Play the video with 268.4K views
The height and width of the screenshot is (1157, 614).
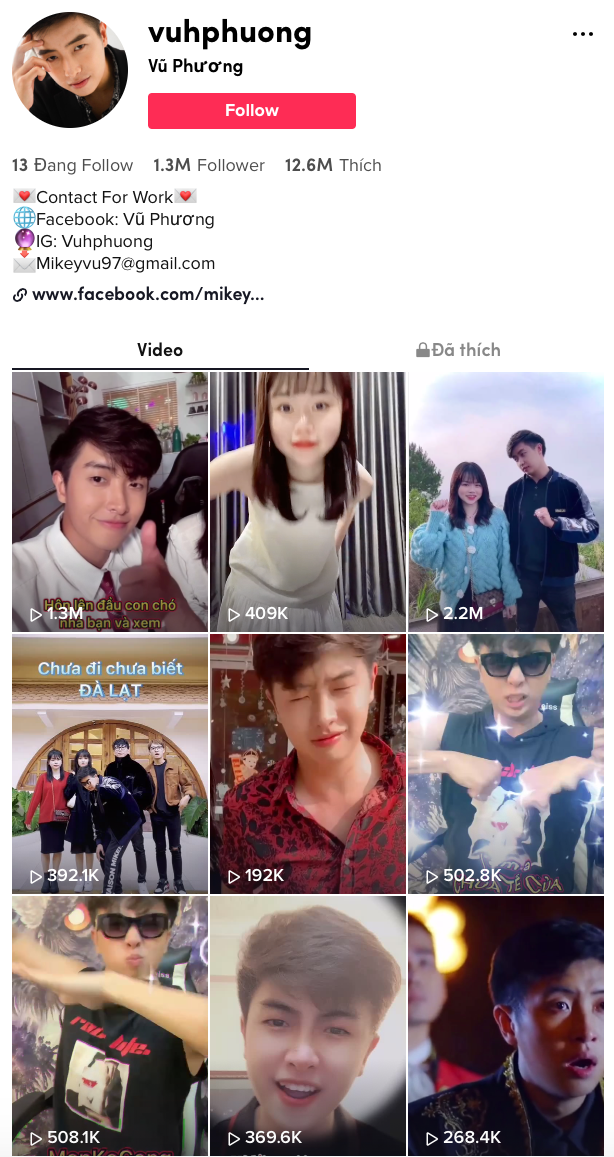pos(505,1025)
